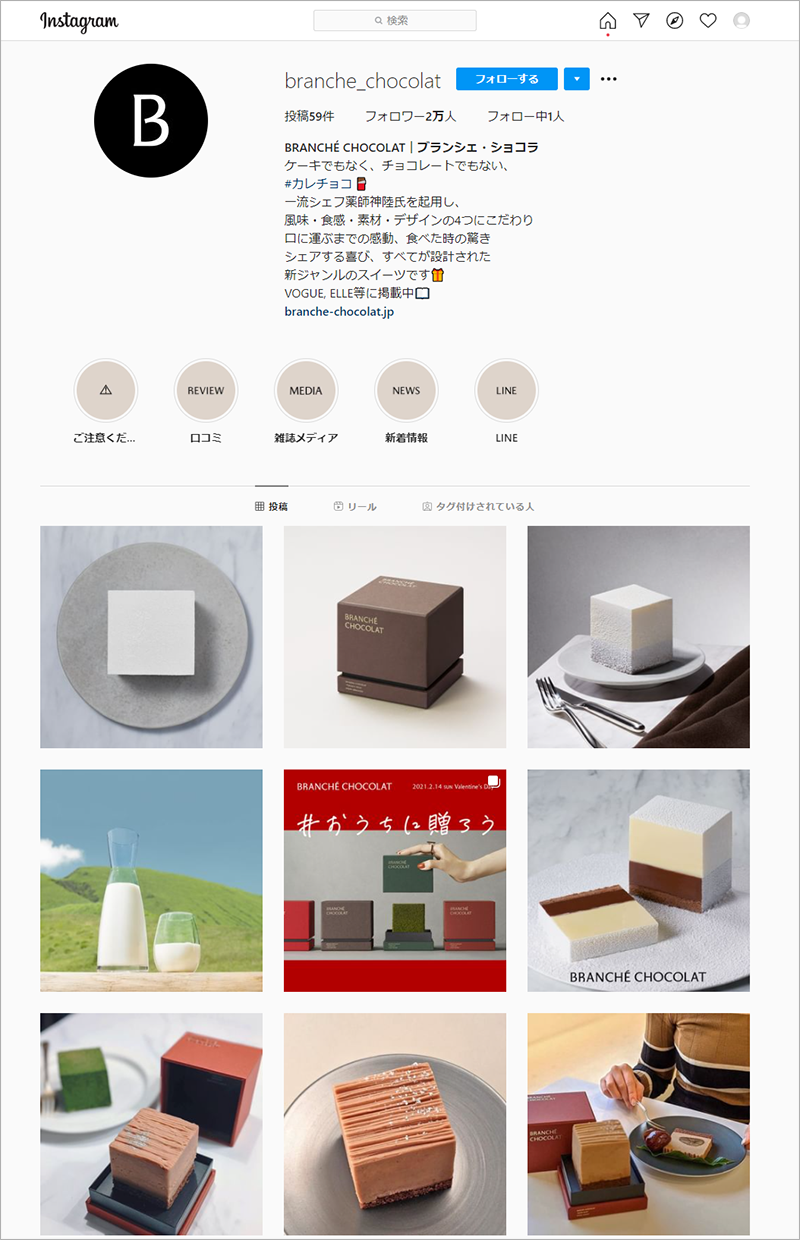Visit the branche-chocolat.jp website link
Image resolution: width=800 pixels, height=1240 pixels.
[339, 312]
